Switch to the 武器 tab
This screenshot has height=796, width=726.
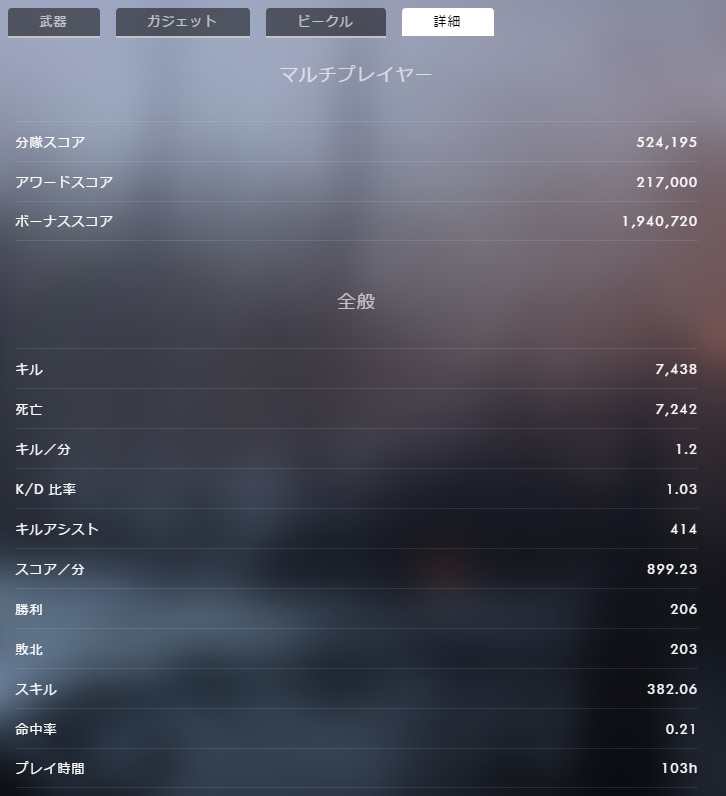pos(54,22)
